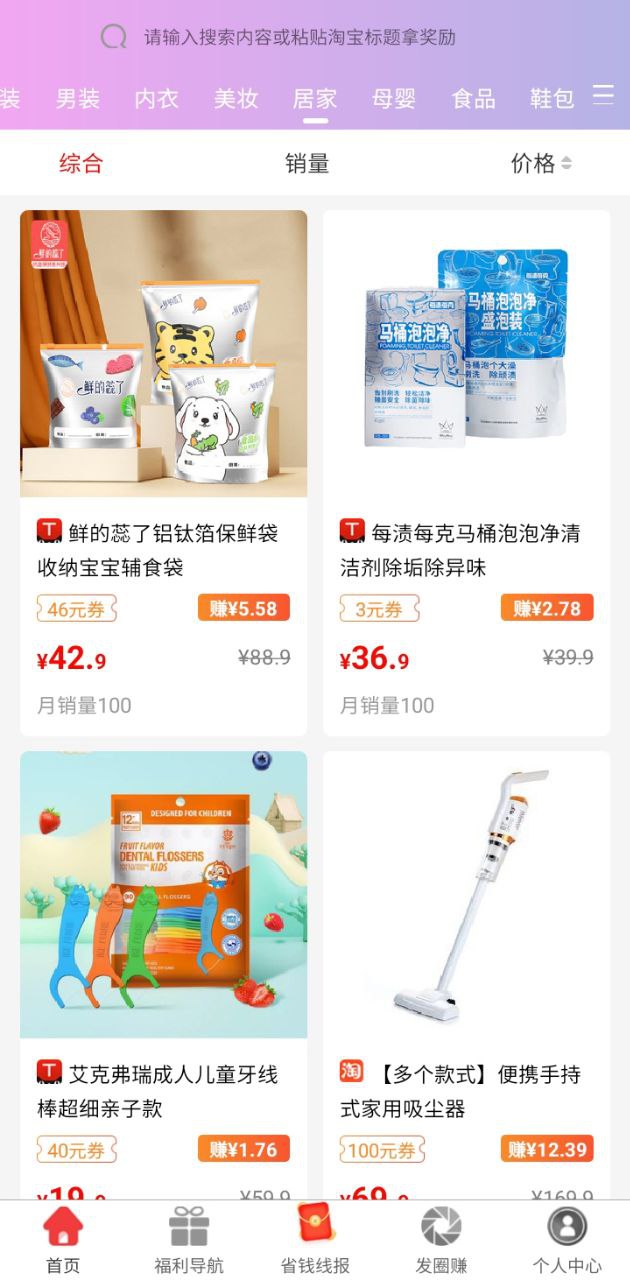
Task: Sort products by 销量
Action: [x=307, y=163]
